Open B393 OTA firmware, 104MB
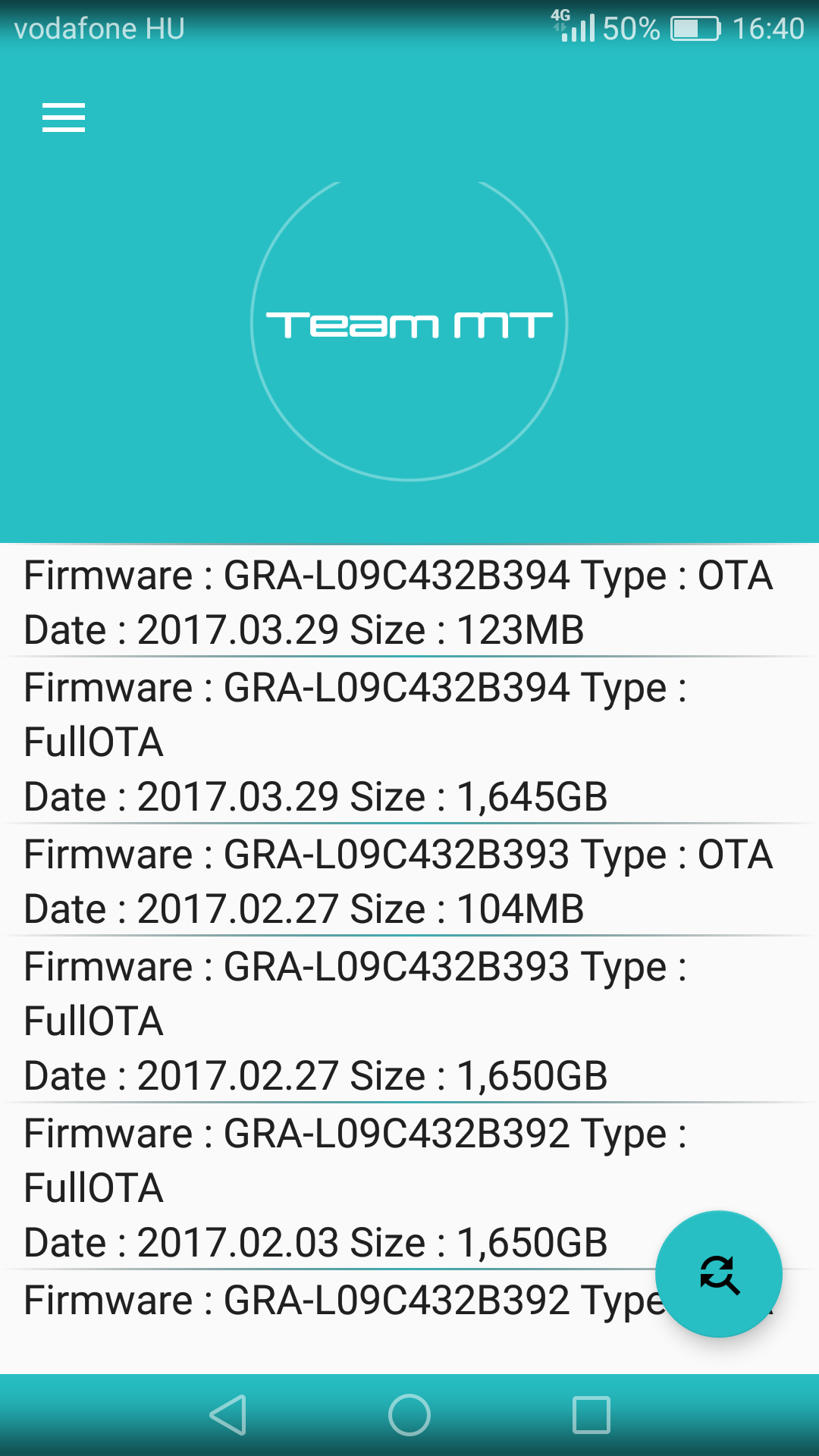 (409, 880)
